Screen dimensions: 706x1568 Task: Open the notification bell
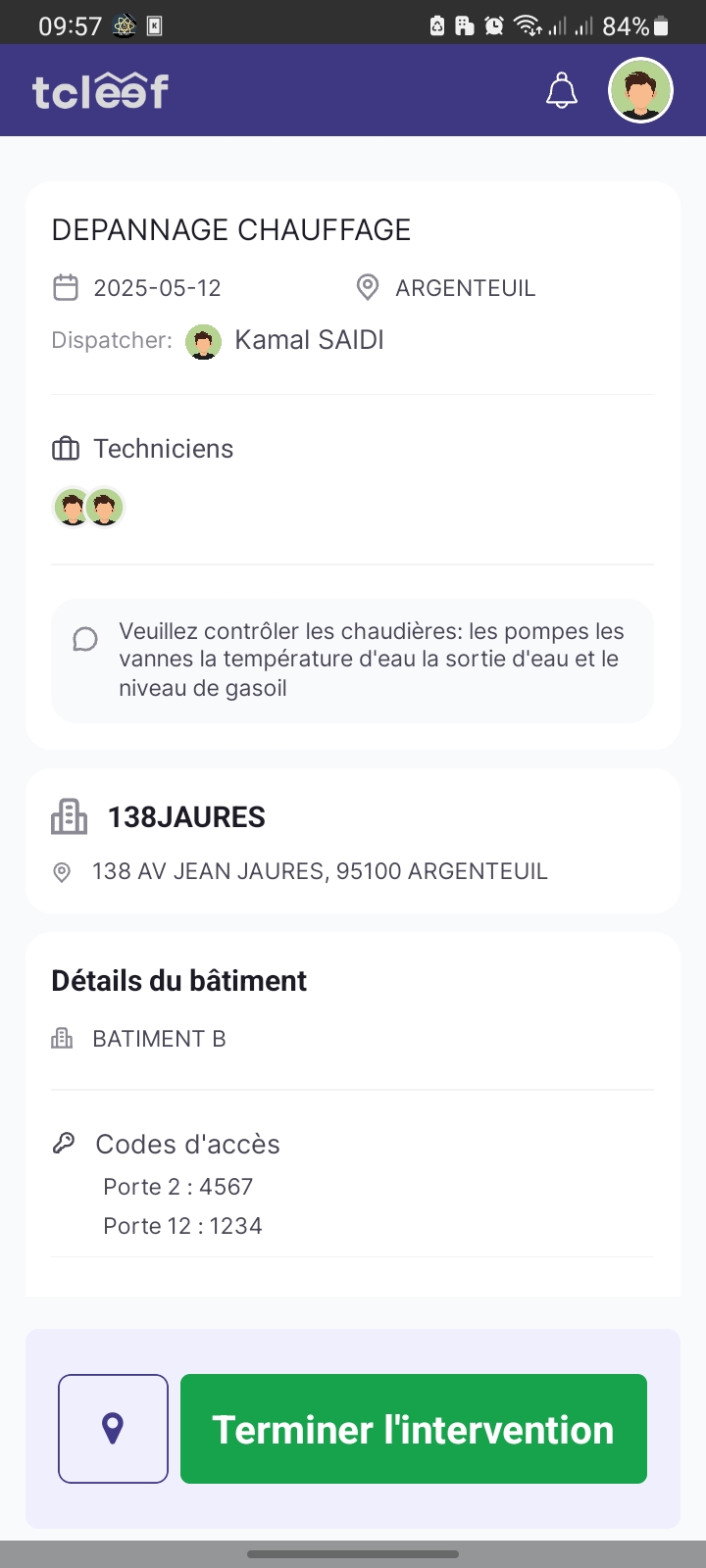pyautogui.click(x=562, y=89)
